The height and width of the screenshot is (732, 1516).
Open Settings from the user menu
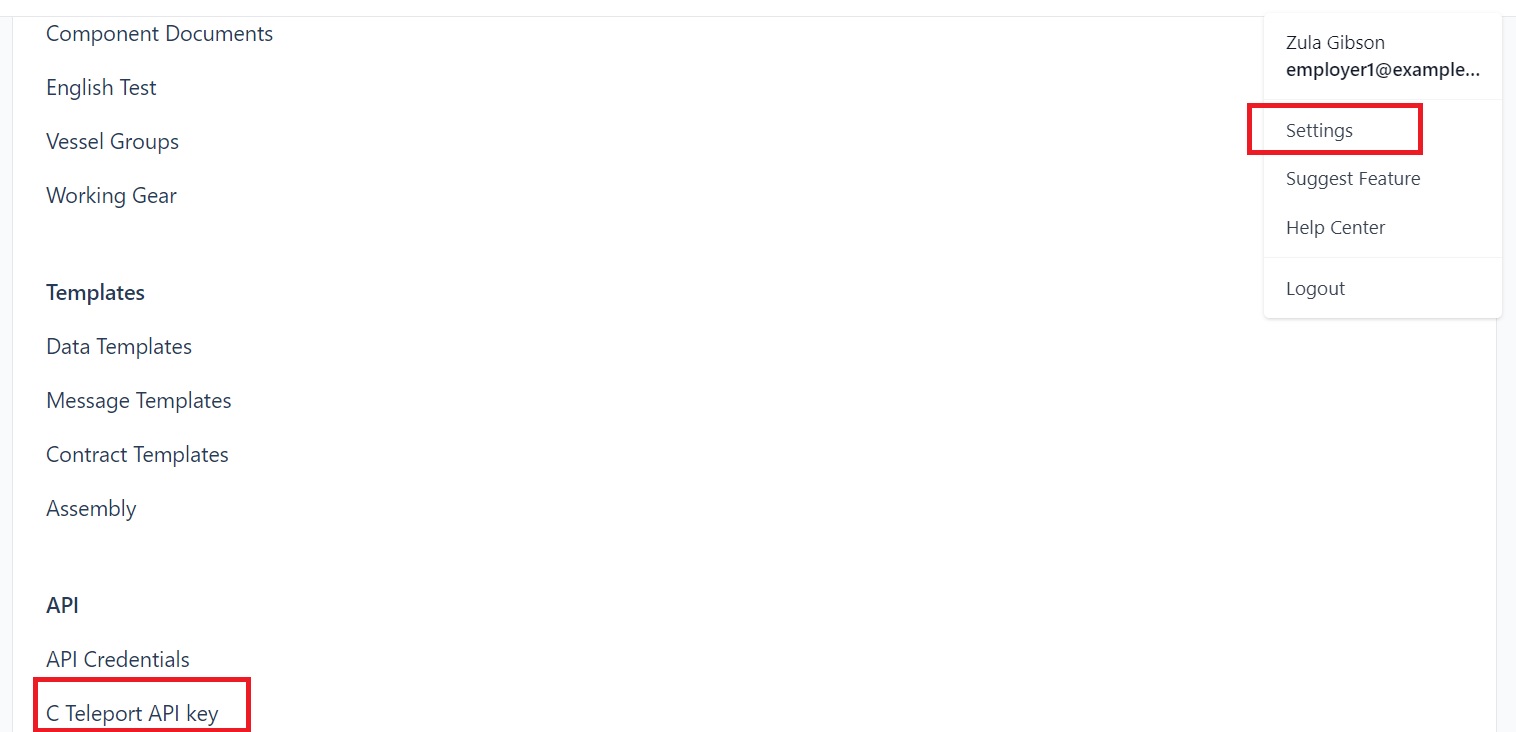click(x=1319, y=130)
